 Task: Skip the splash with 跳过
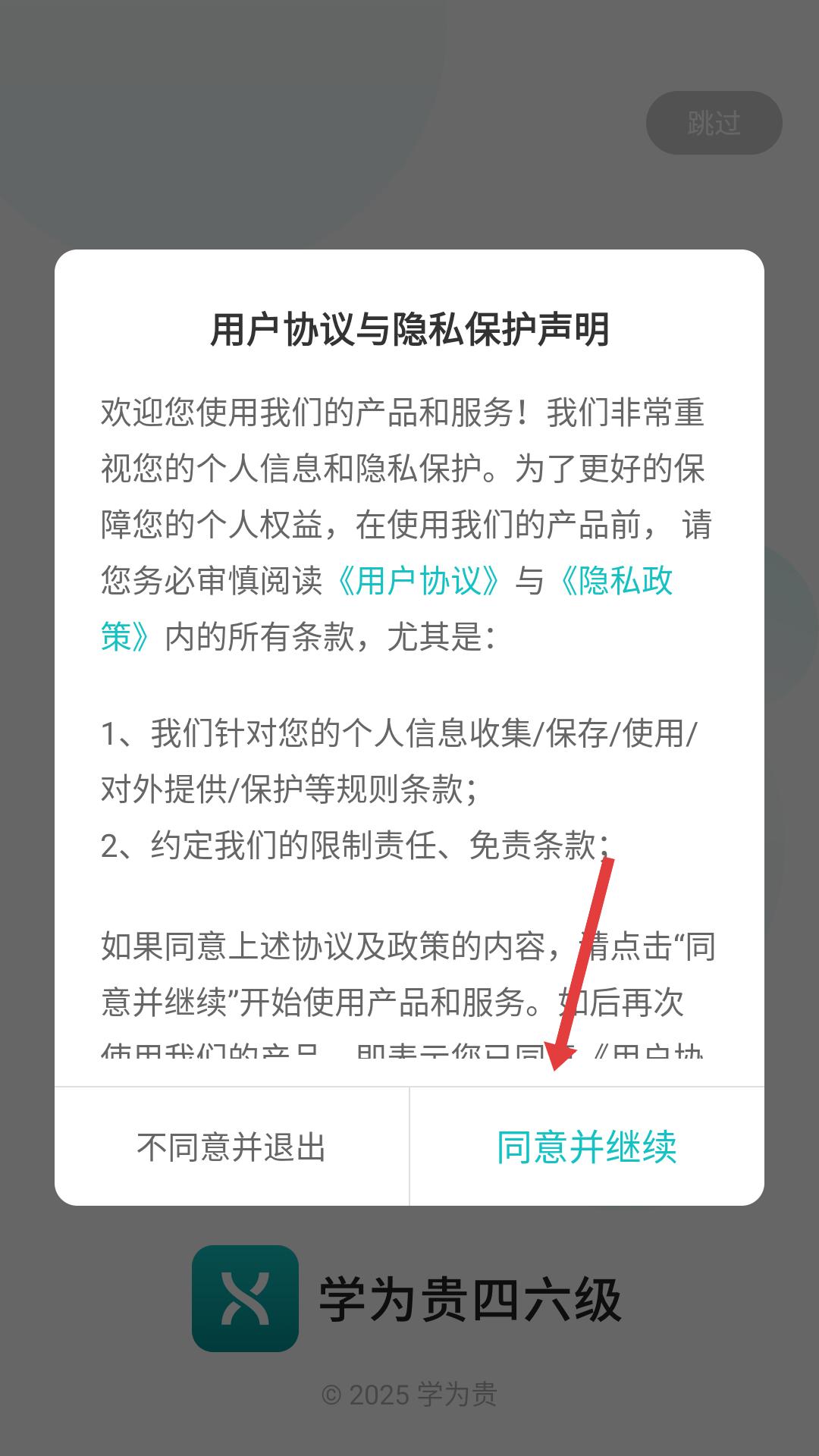point(714,123)
